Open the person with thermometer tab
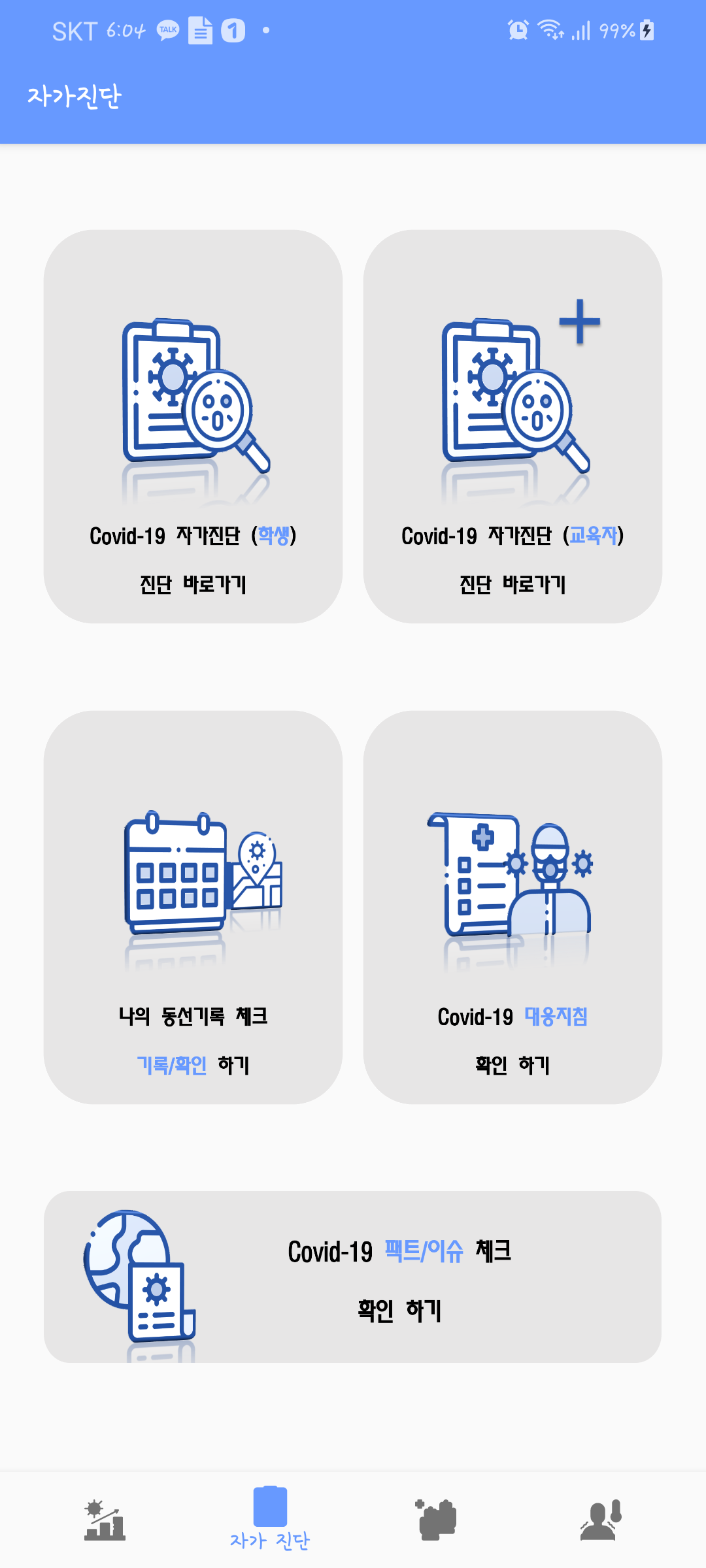 pyautogui.click(x=601, y=1520)
